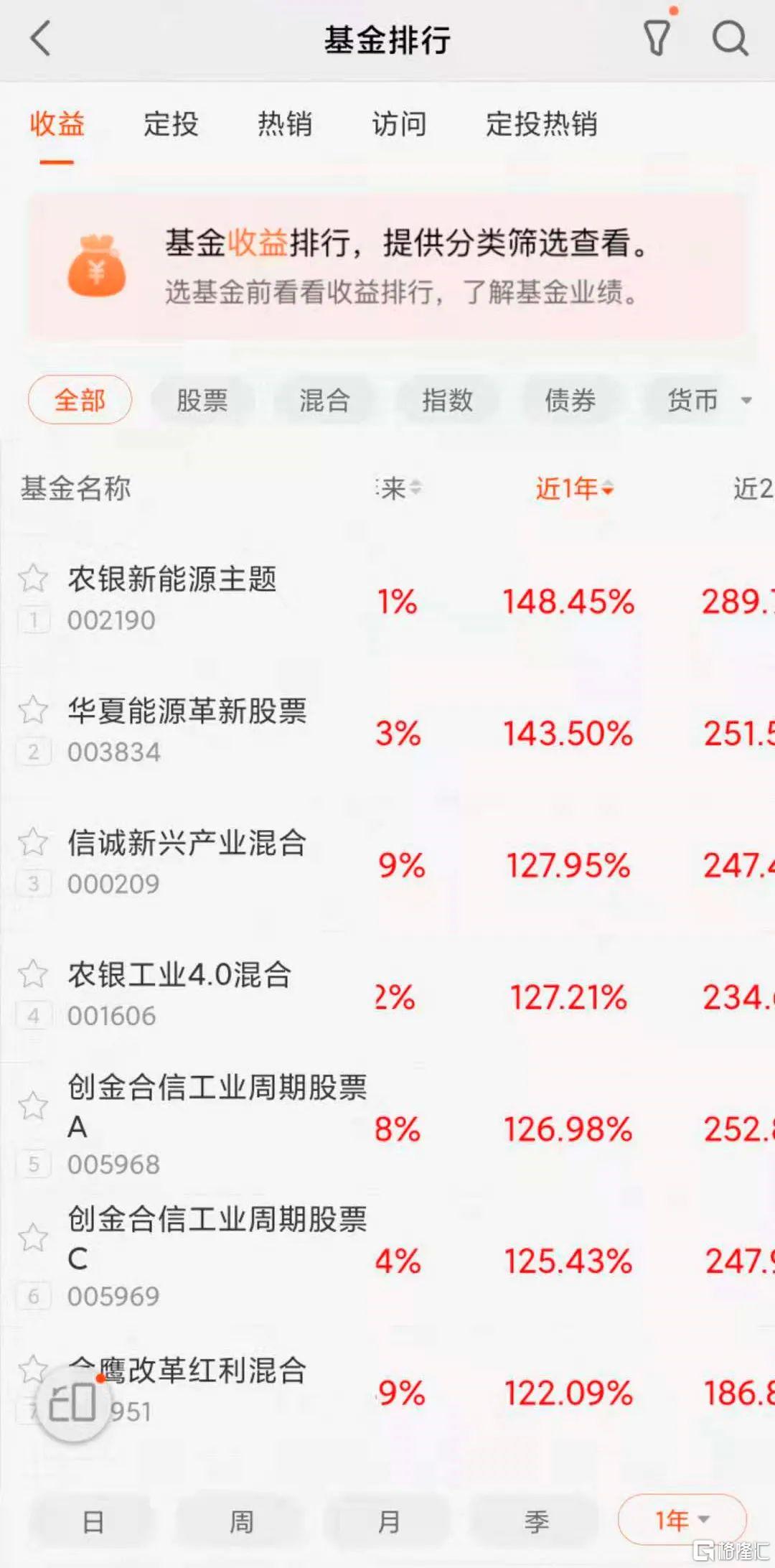Select the 股票 category chip
Image resolution: width=775 pixels, height=1568 pixels.
pos(202,400)
